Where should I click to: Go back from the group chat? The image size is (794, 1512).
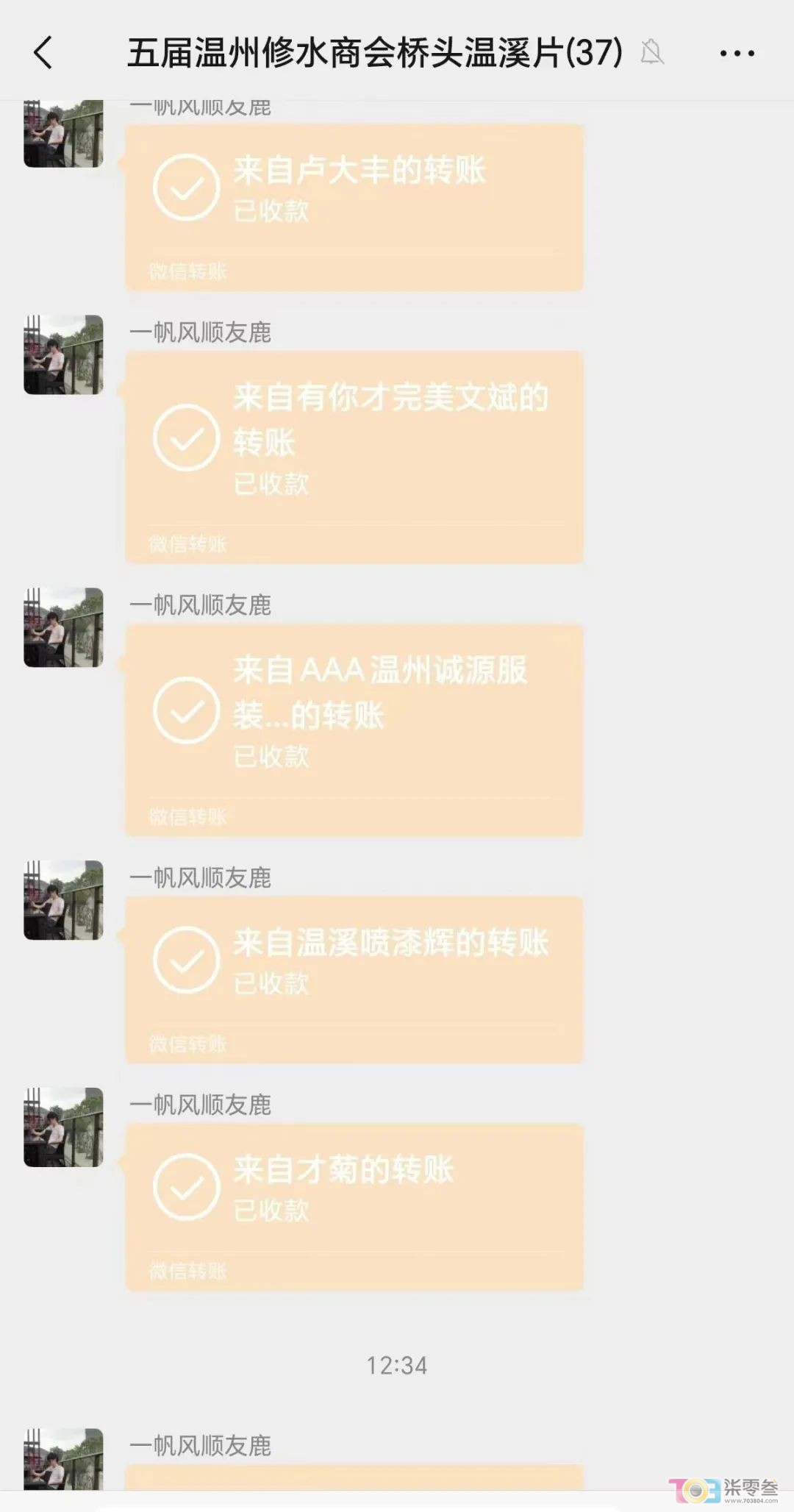(43, 53)
